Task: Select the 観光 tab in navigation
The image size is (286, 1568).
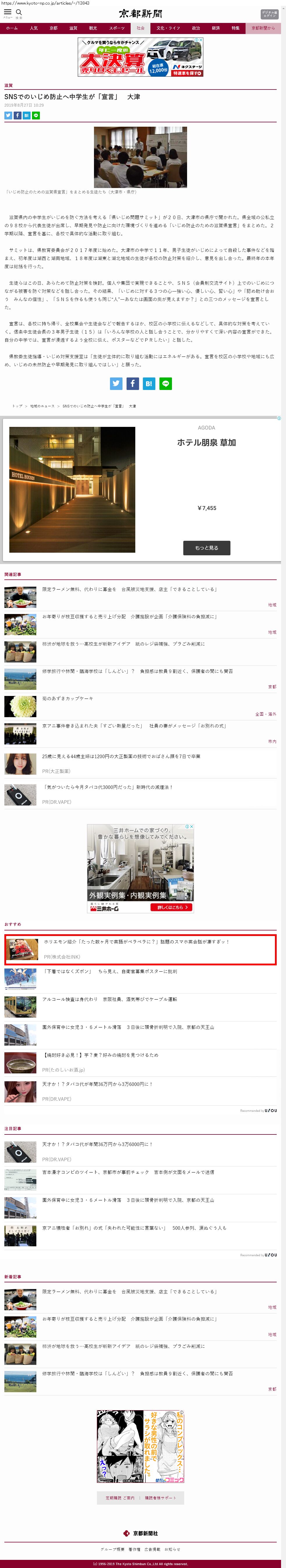Action: tap(93, 28)
